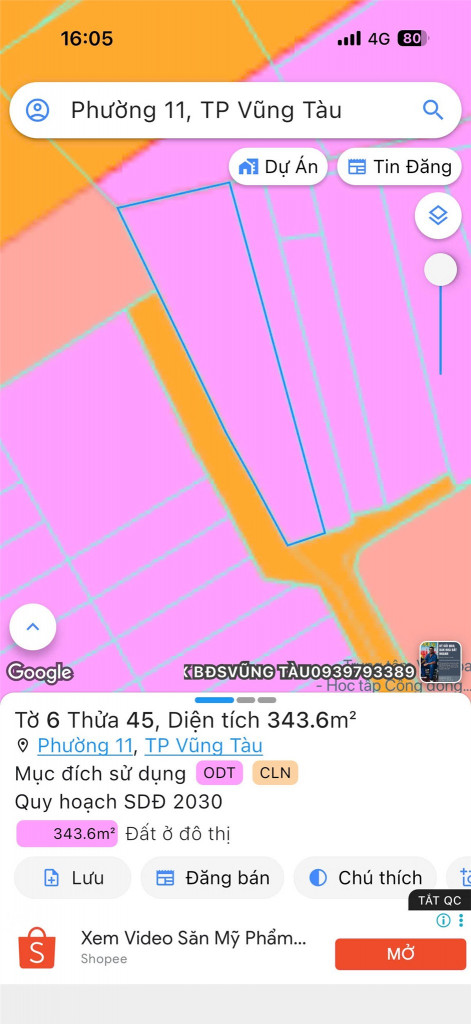Select the CLN land use chip
This screenshot has height=1024, width=471.
[275, 773]
